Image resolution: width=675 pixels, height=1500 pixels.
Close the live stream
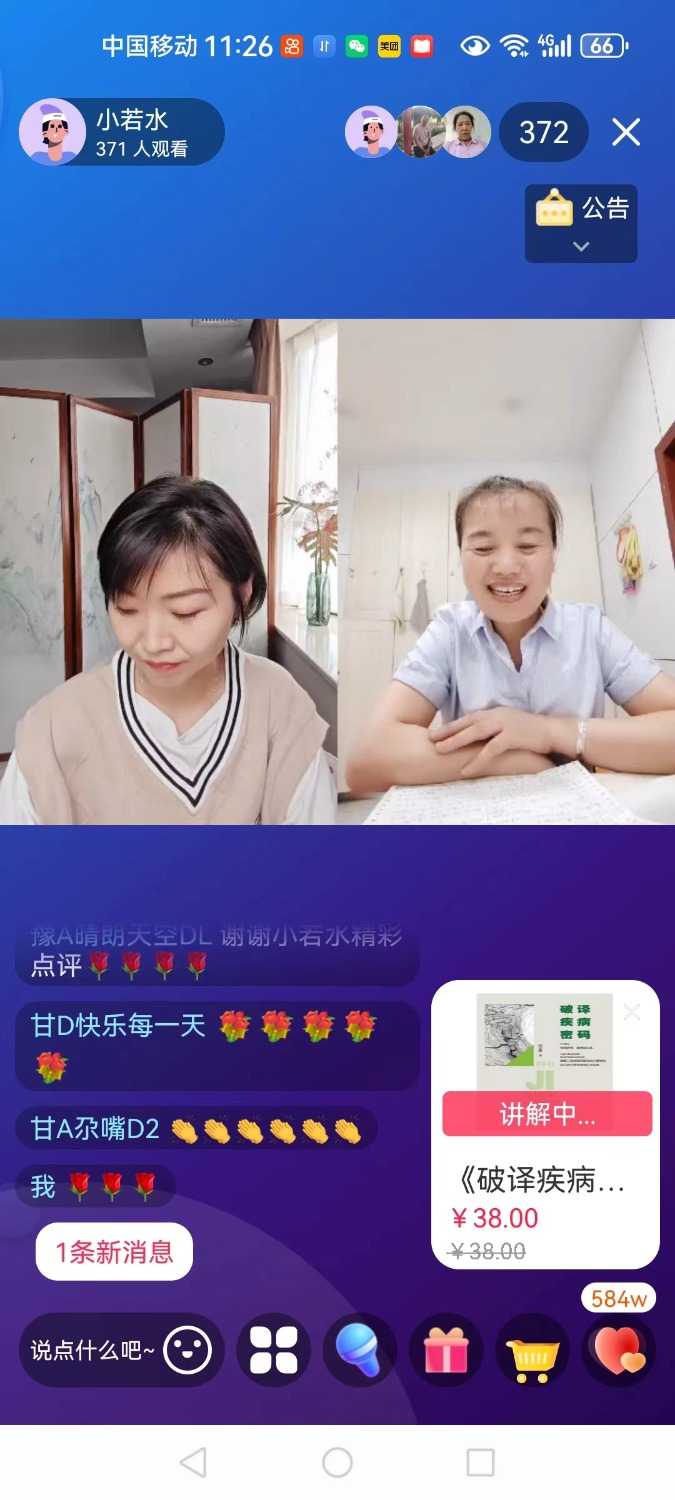[626, 133]
